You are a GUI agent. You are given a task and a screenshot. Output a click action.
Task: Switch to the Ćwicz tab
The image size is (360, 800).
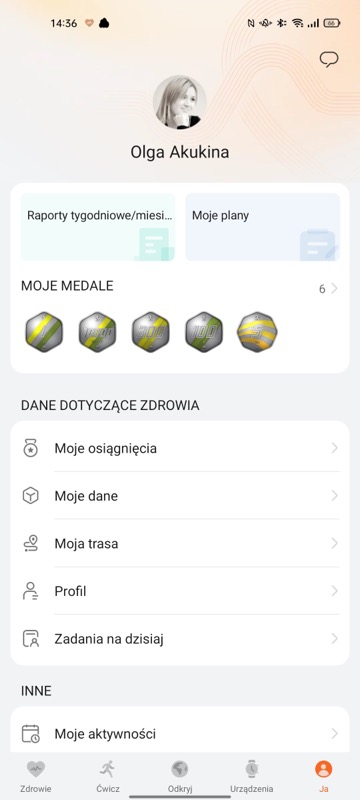pos(108,775)
